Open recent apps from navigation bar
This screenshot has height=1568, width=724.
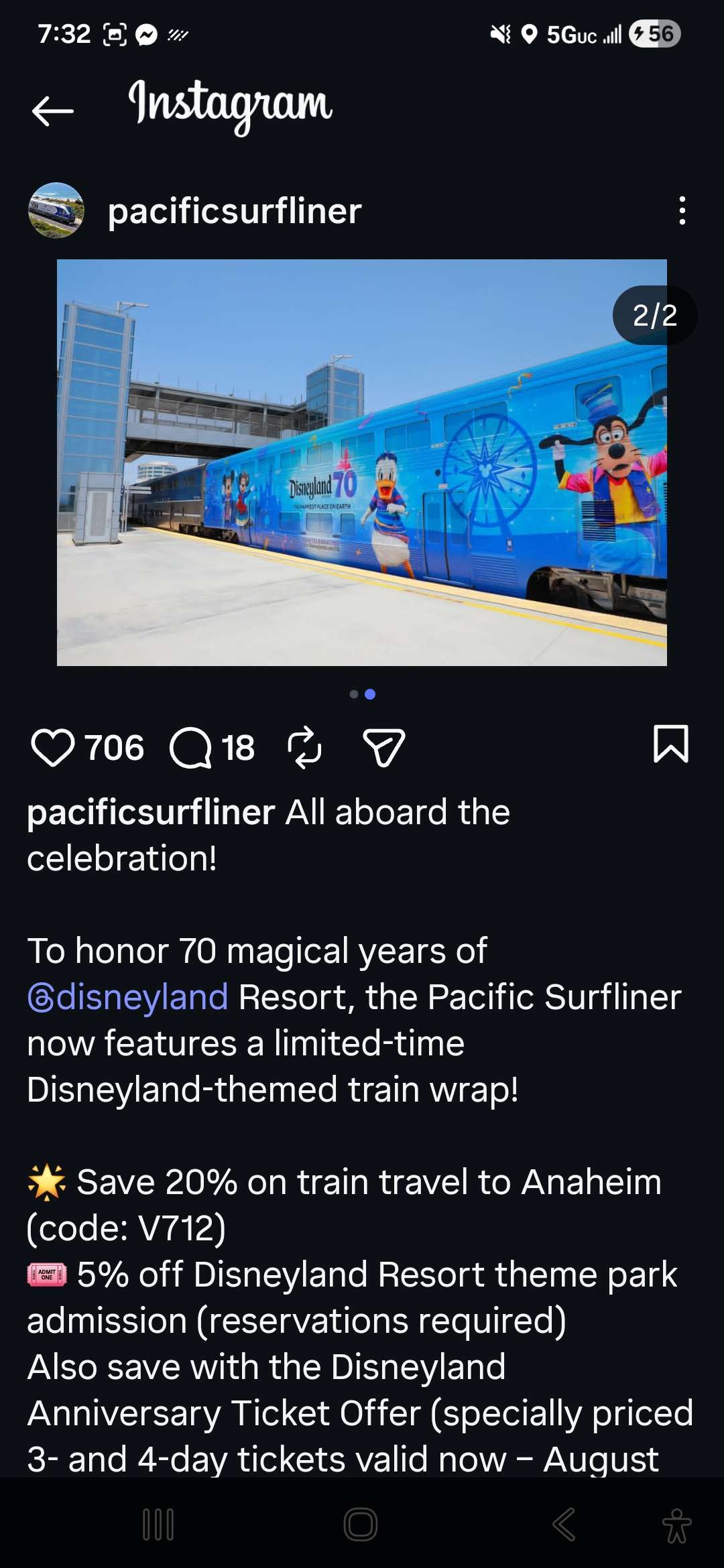(x=158, y=1524)
